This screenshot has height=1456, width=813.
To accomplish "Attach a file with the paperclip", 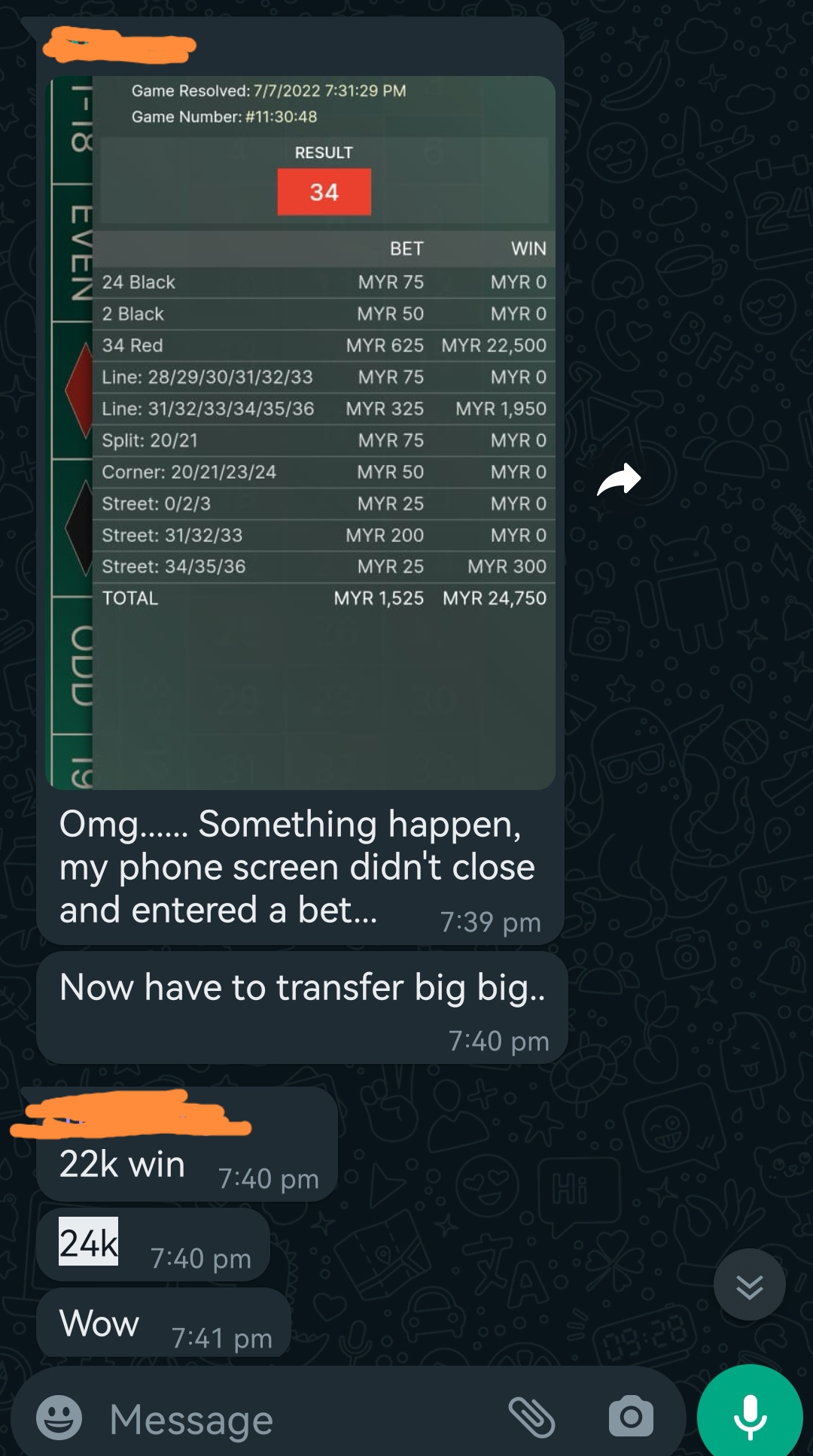I will pyautogui.click(x=532, y=1418).
